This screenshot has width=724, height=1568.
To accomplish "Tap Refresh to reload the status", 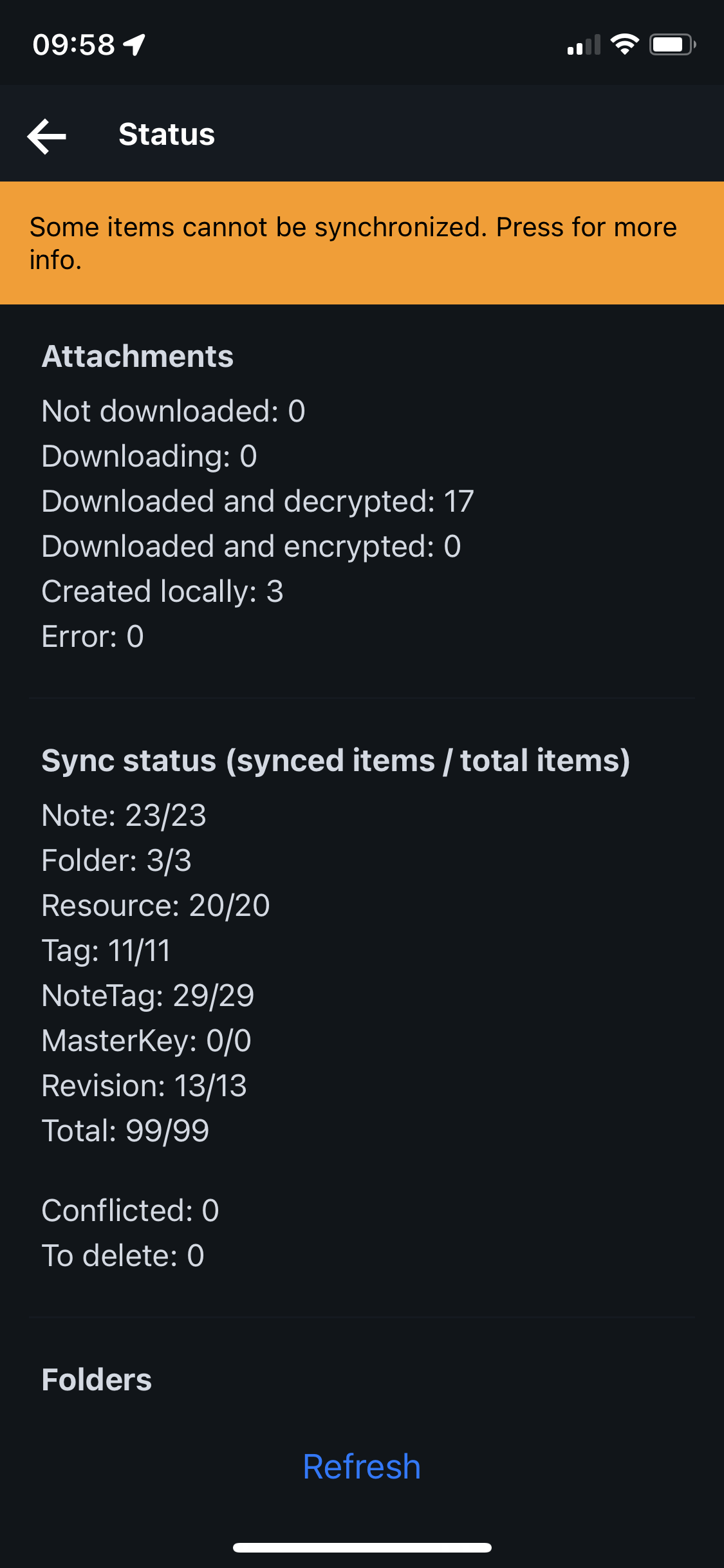I will (x=362, y=1467).
